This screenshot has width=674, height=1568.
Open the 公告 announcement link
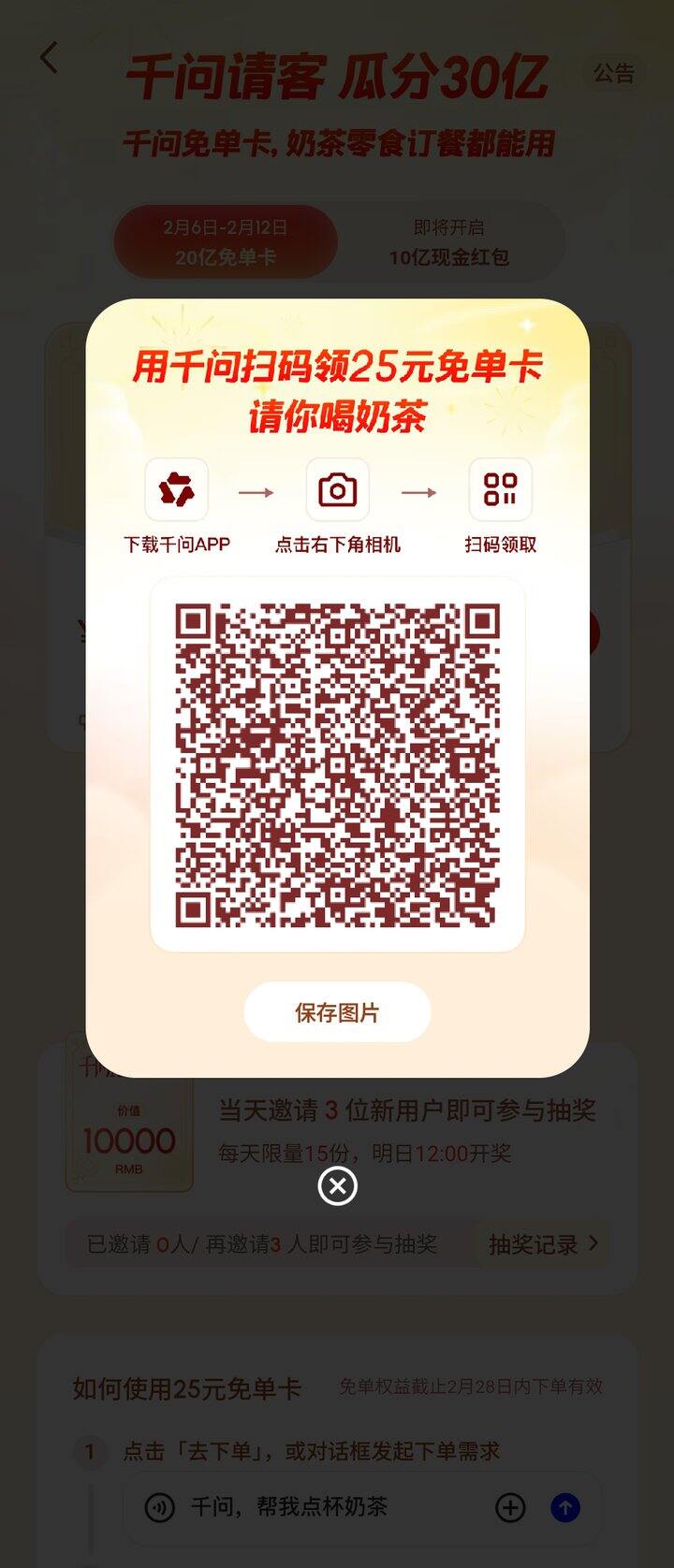tap(614, 72)
